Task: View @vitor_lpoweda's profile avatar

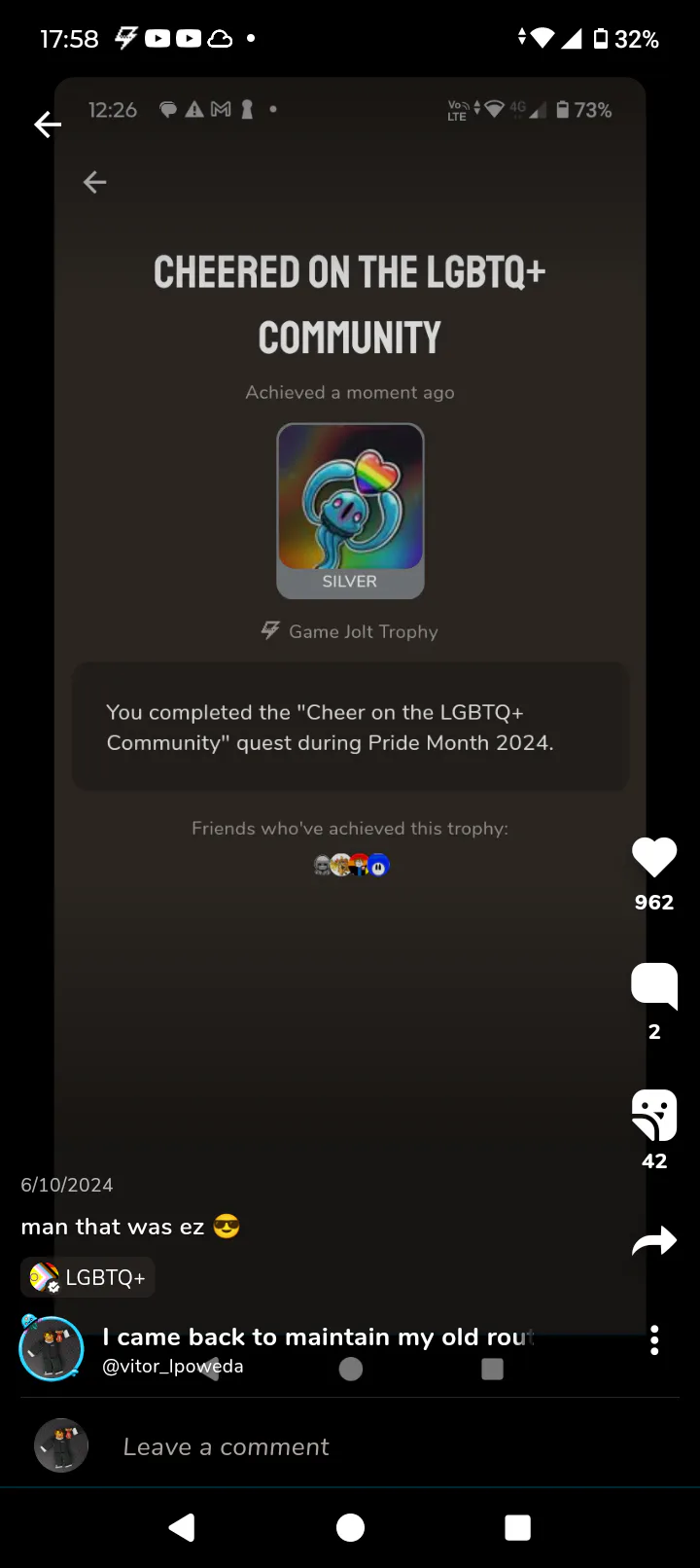Action: [51, 1348]
